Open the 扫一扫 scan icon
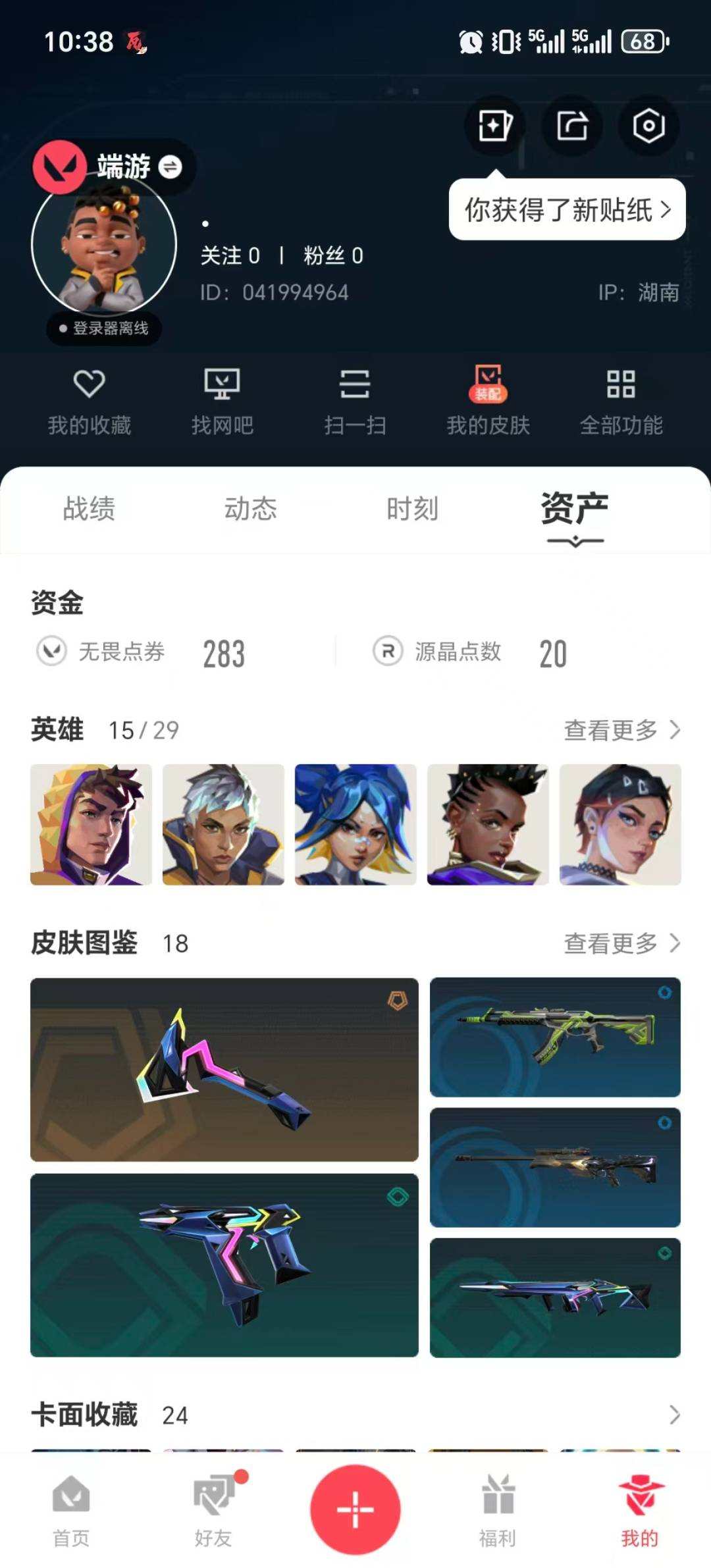The image size is (711, 1568). (355, 400)
